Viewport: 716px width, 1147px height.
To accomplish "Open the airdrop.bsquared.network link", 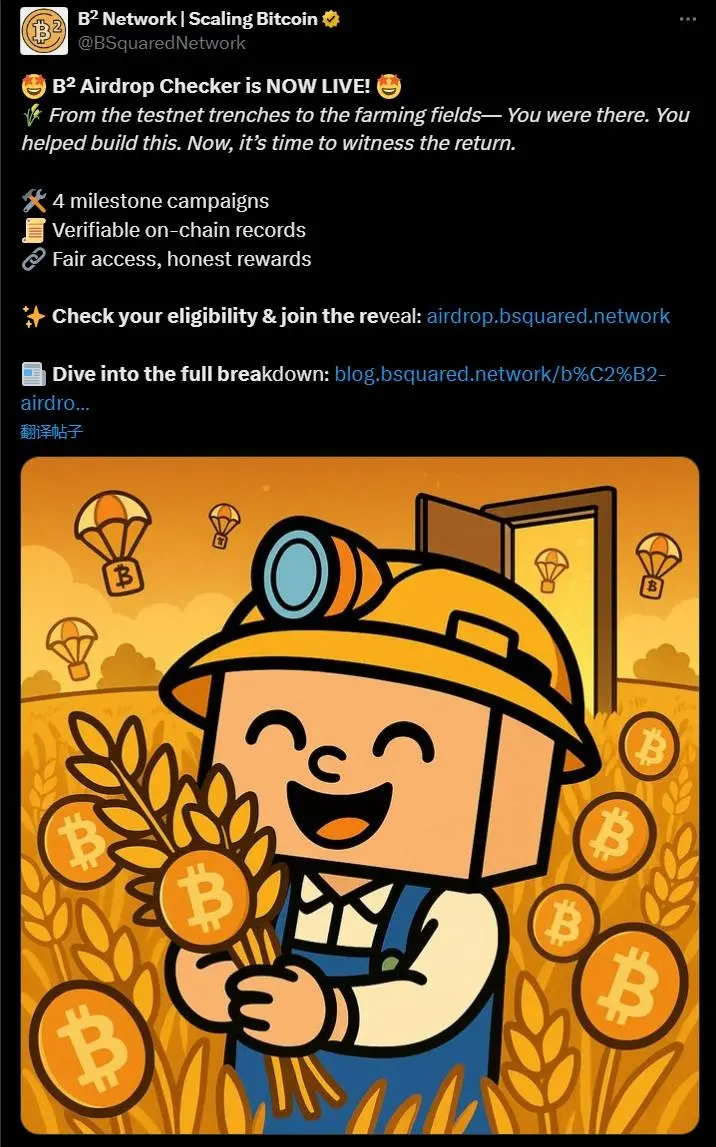I will tap(548, 316).
